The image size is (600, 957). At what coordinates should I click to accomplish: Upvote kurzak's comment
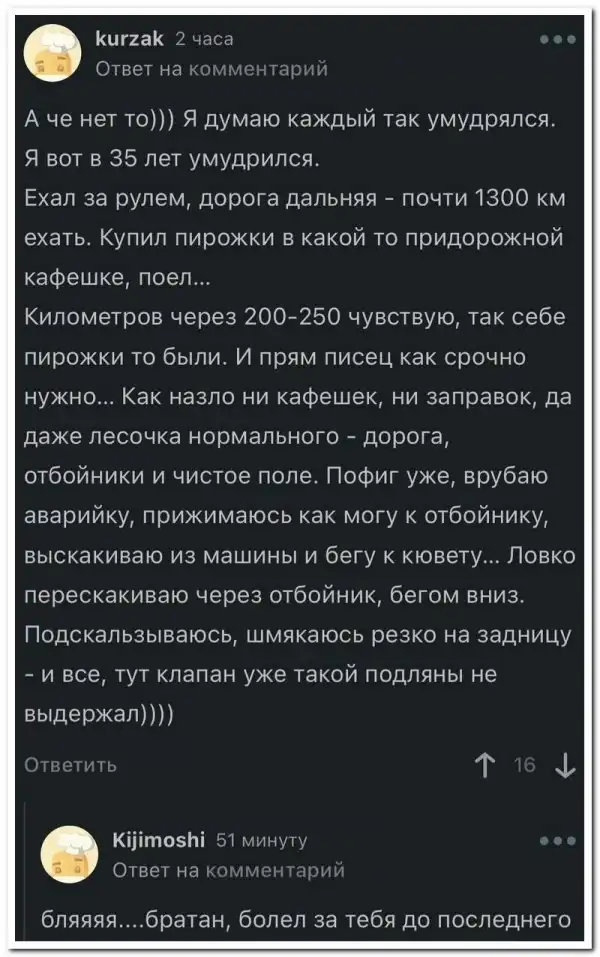pos(486,766)
